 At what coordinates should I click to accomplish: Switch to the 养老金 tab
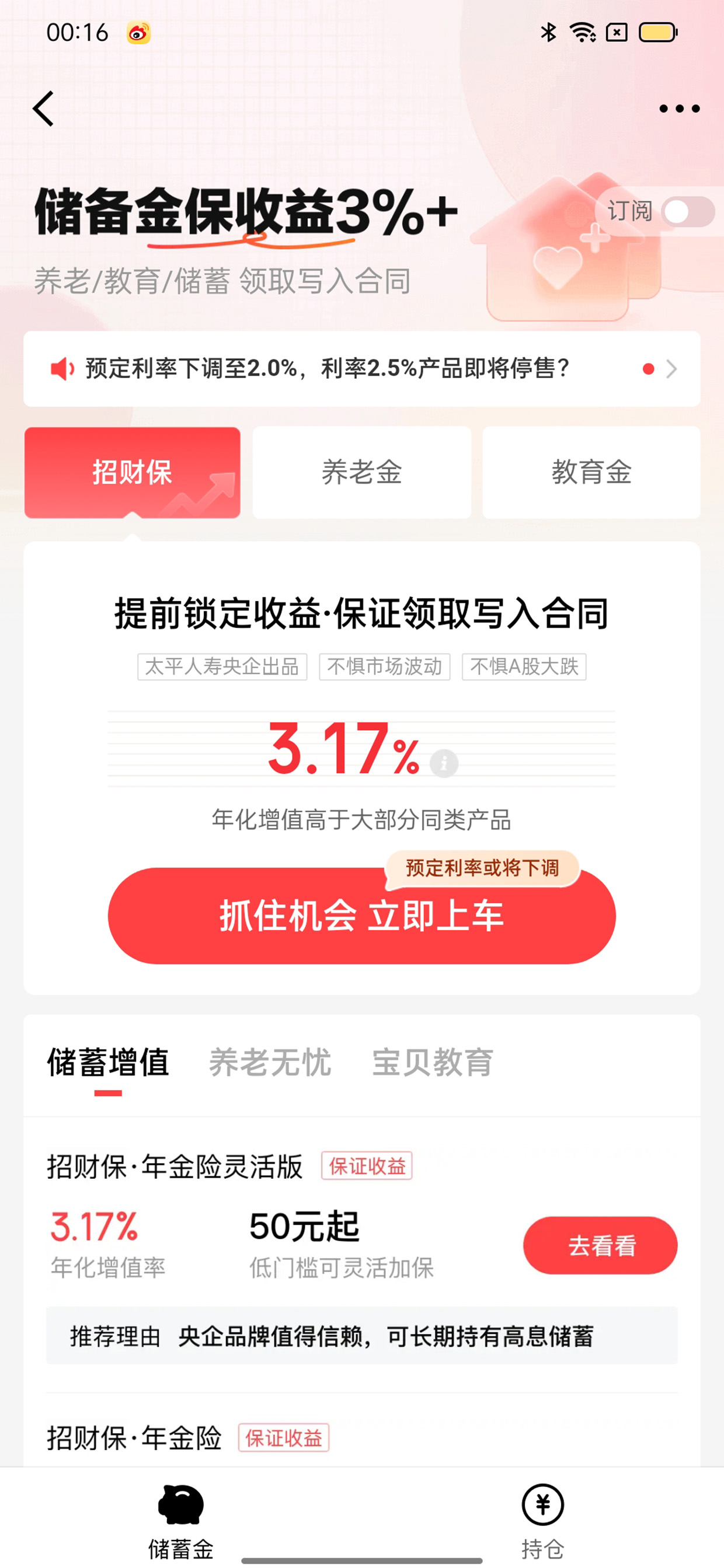tap(361, 472)
